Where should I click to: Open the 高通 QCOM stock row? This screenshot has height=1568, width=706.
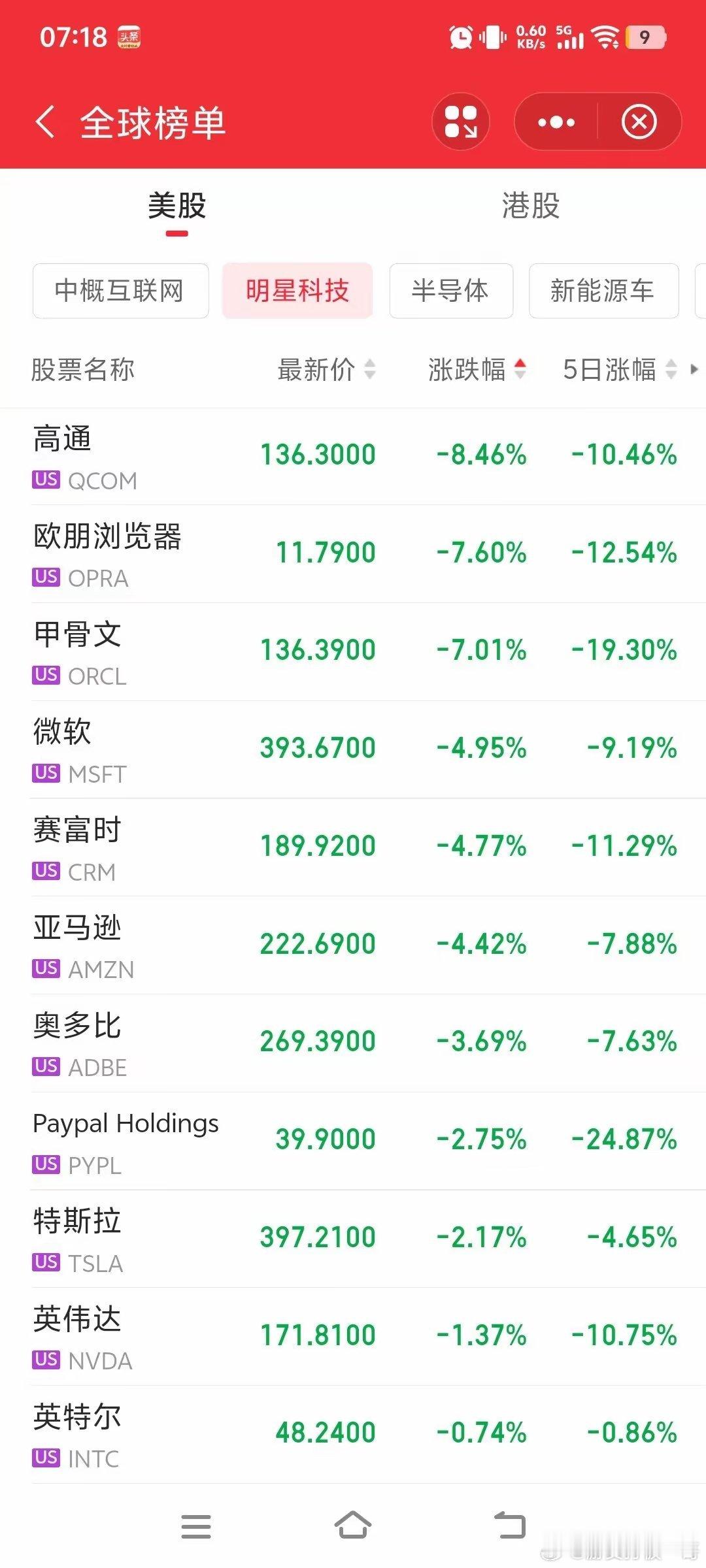[x=353, y=457]
